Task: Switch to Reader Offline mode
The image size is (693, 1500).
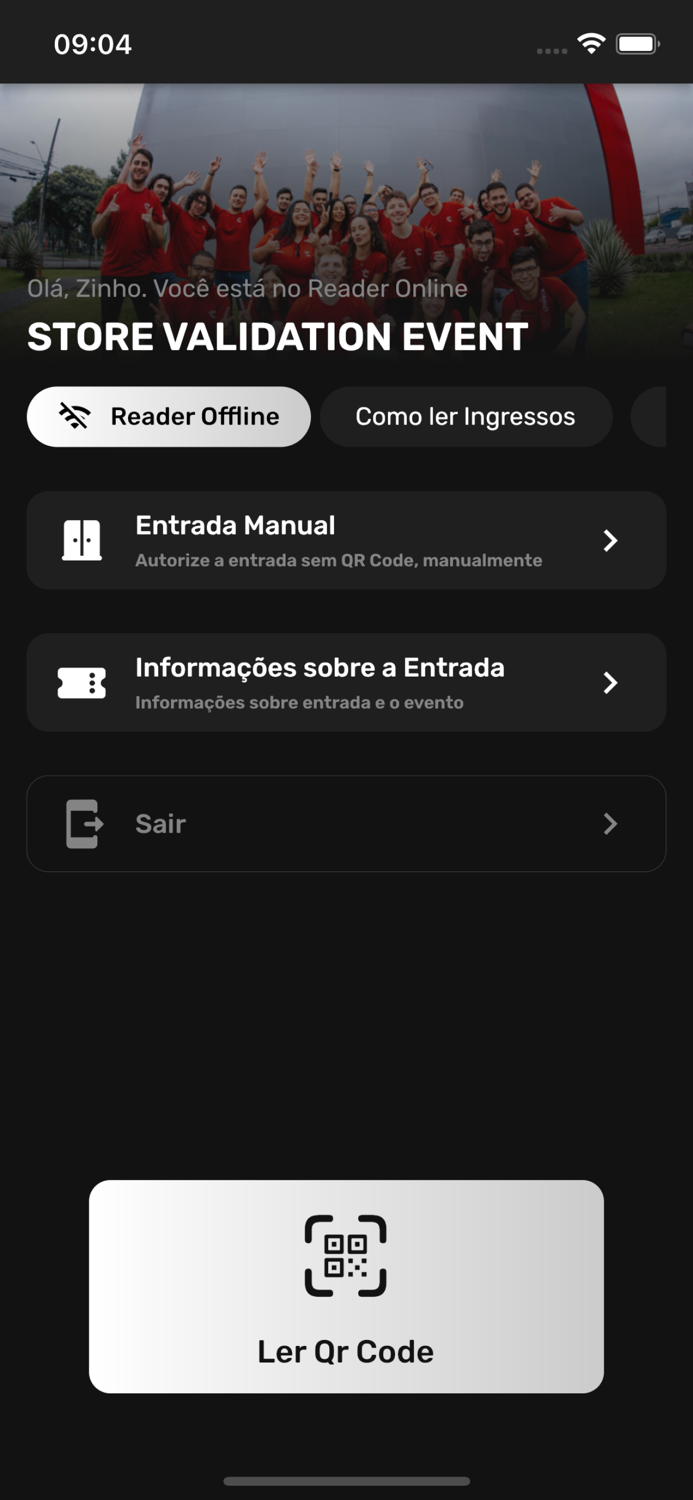Action: [x=168, y=417]
